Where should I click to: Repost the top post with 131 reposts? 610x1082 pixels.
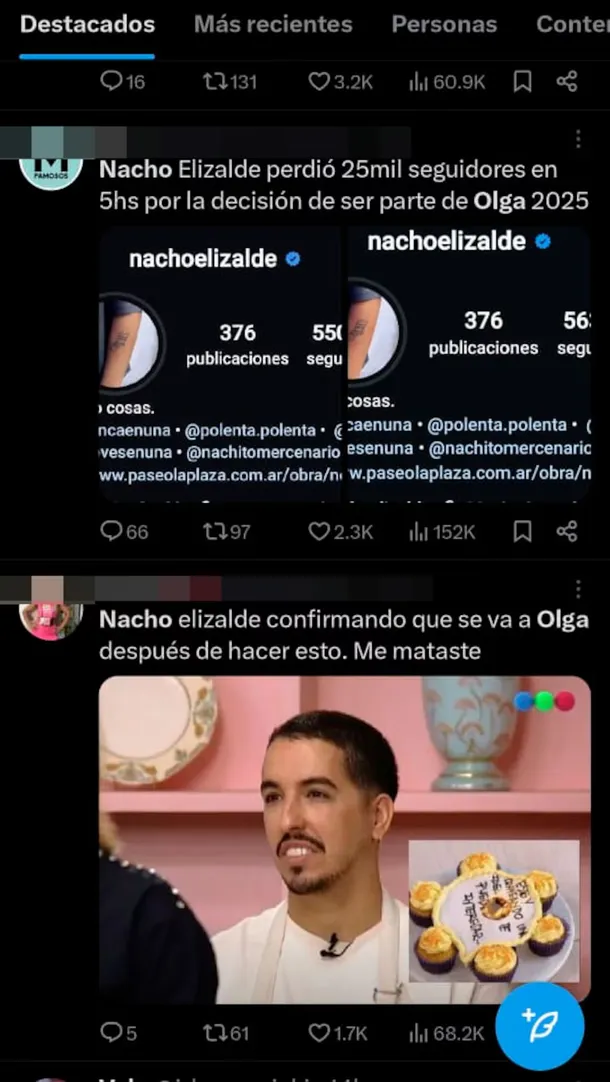point(214,82)
